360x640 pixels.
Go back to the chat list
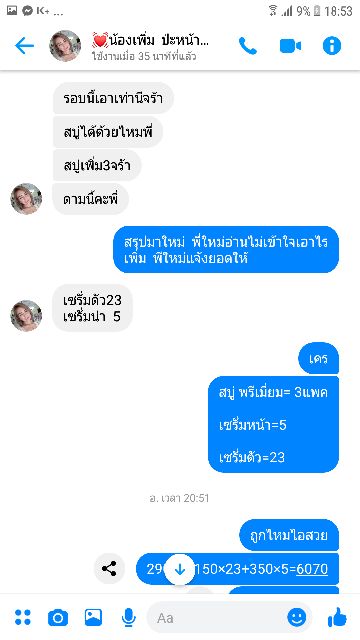click(x=24, y=46)
